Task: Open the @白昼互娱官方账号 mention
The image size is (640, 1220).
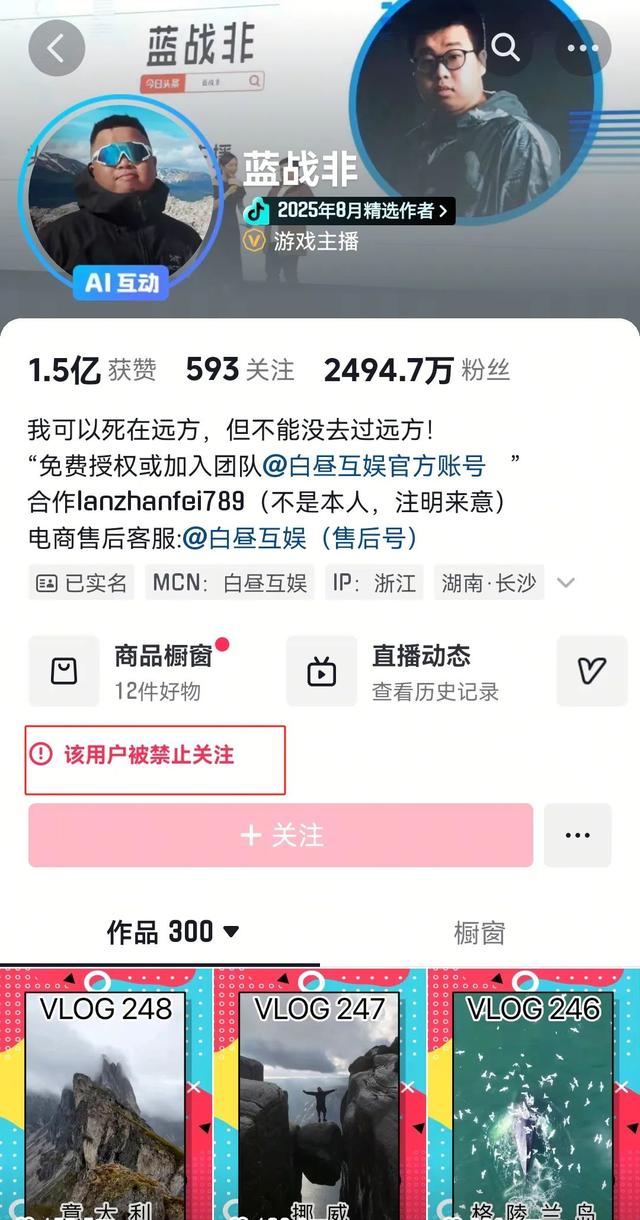Action: pos(374,465)
